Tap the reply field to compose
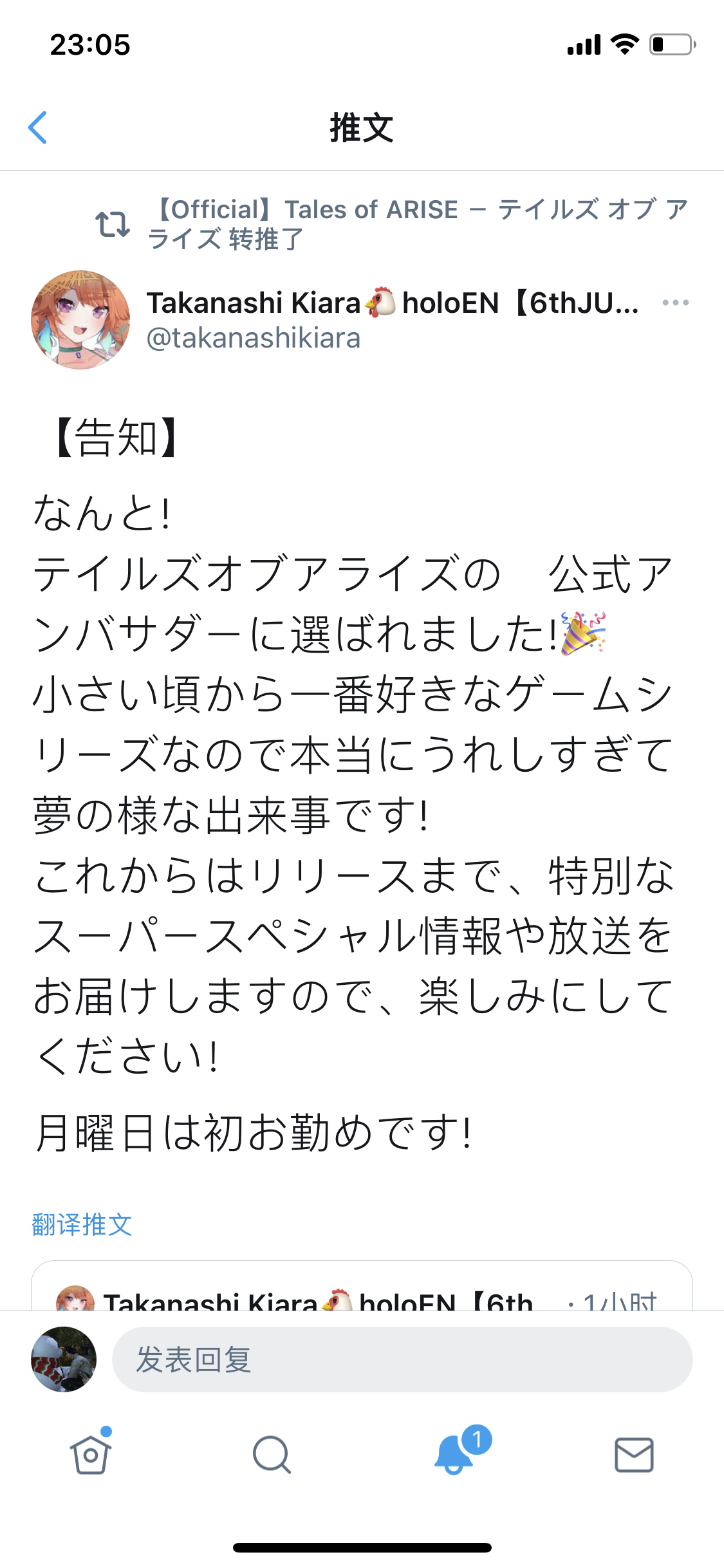 tap(402, 1359)
